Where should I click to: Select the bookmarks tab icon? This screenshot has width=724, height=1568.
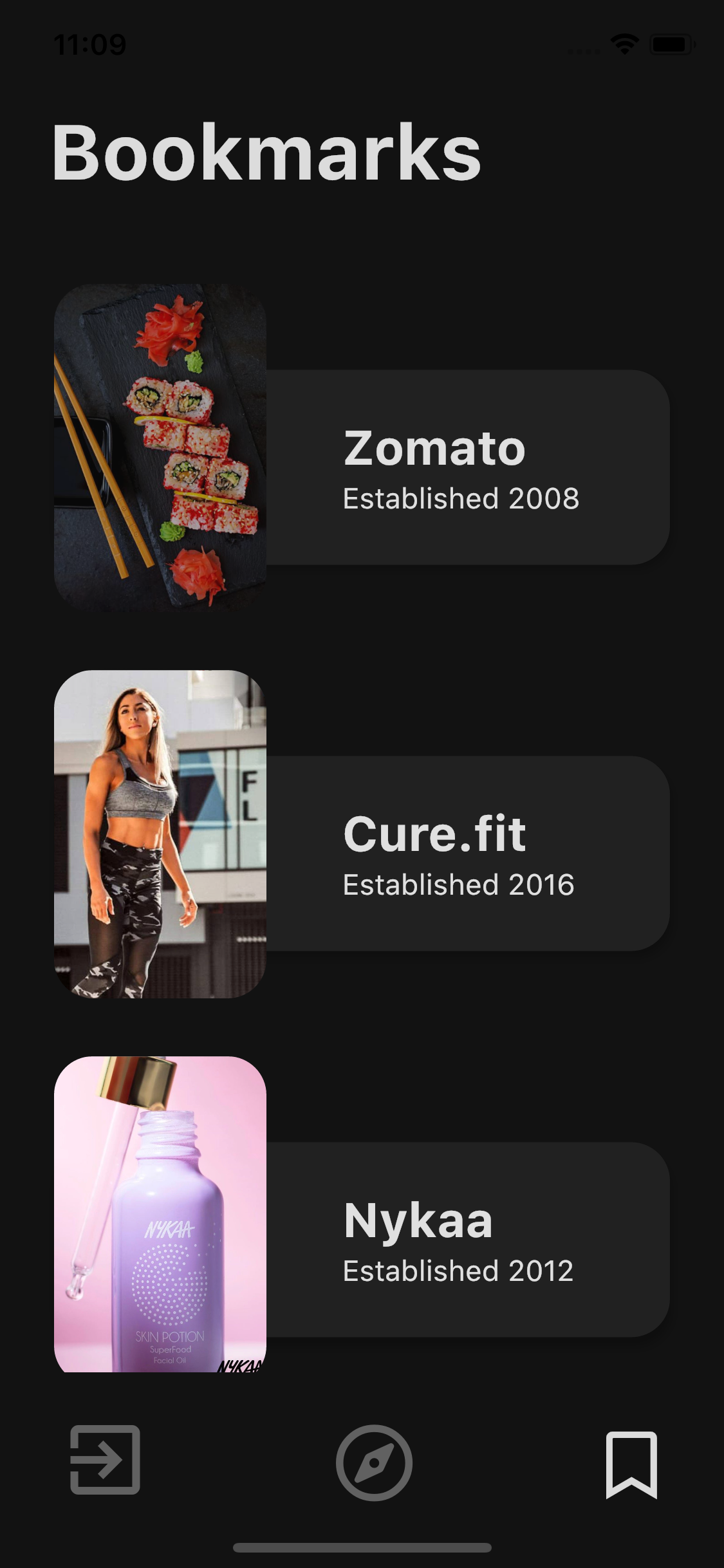click(x=631, y=1464)
